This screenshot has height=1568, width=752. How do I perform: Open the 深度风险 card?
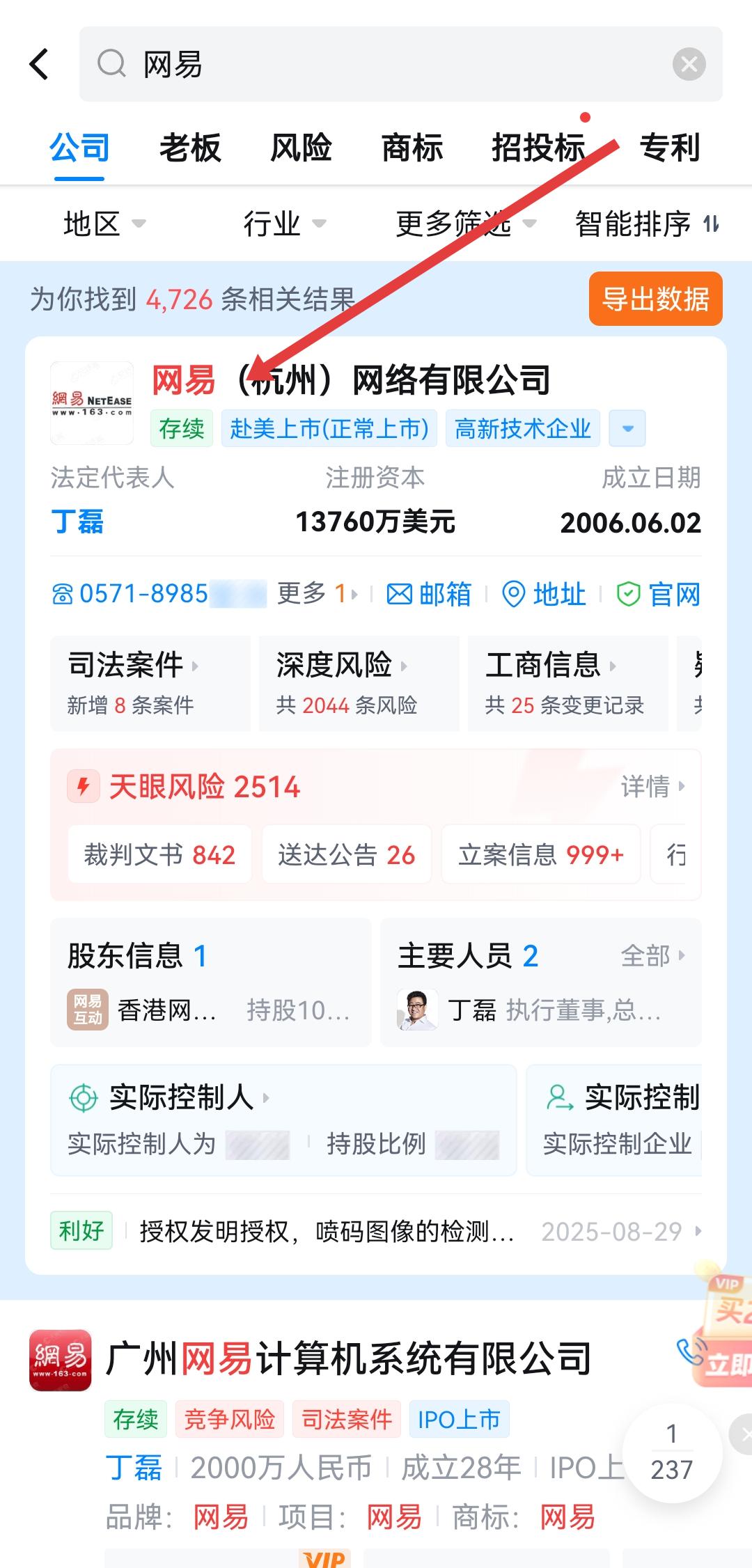click(359, 683)
